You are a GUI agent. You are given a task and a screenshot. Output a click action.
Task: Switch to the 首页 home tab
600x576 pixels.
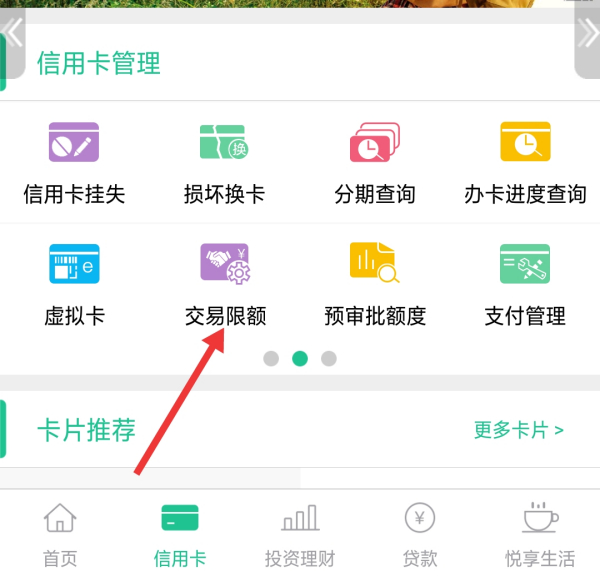click(60, 535)
